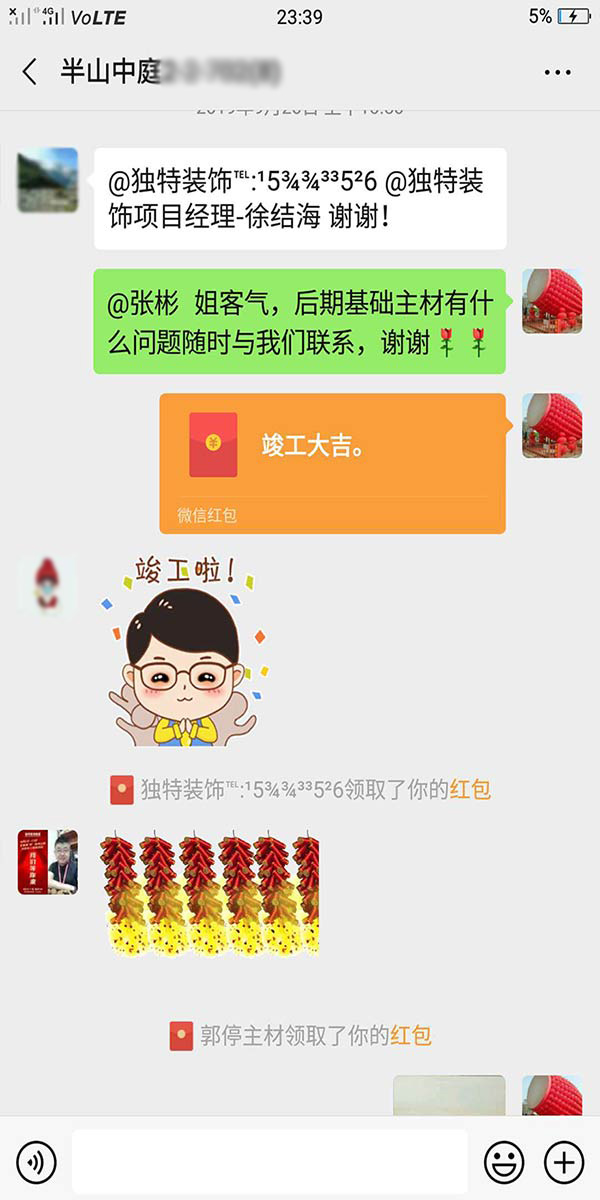View the firecracker sticker message
The width and height of the screenshot is (600, 1200).
pyautogui.click(x=210, y=893)
